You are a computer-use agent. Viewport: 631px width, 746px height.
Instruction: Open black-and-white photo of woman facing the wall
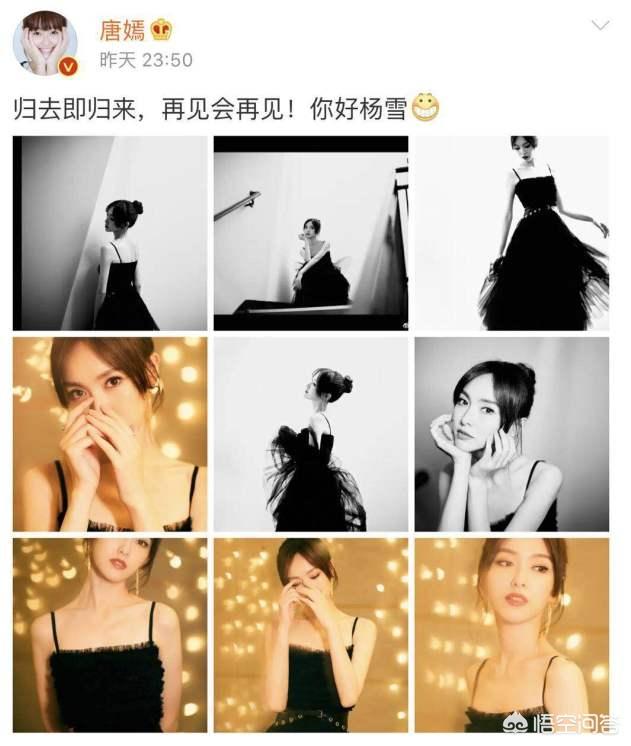[110, 233]
